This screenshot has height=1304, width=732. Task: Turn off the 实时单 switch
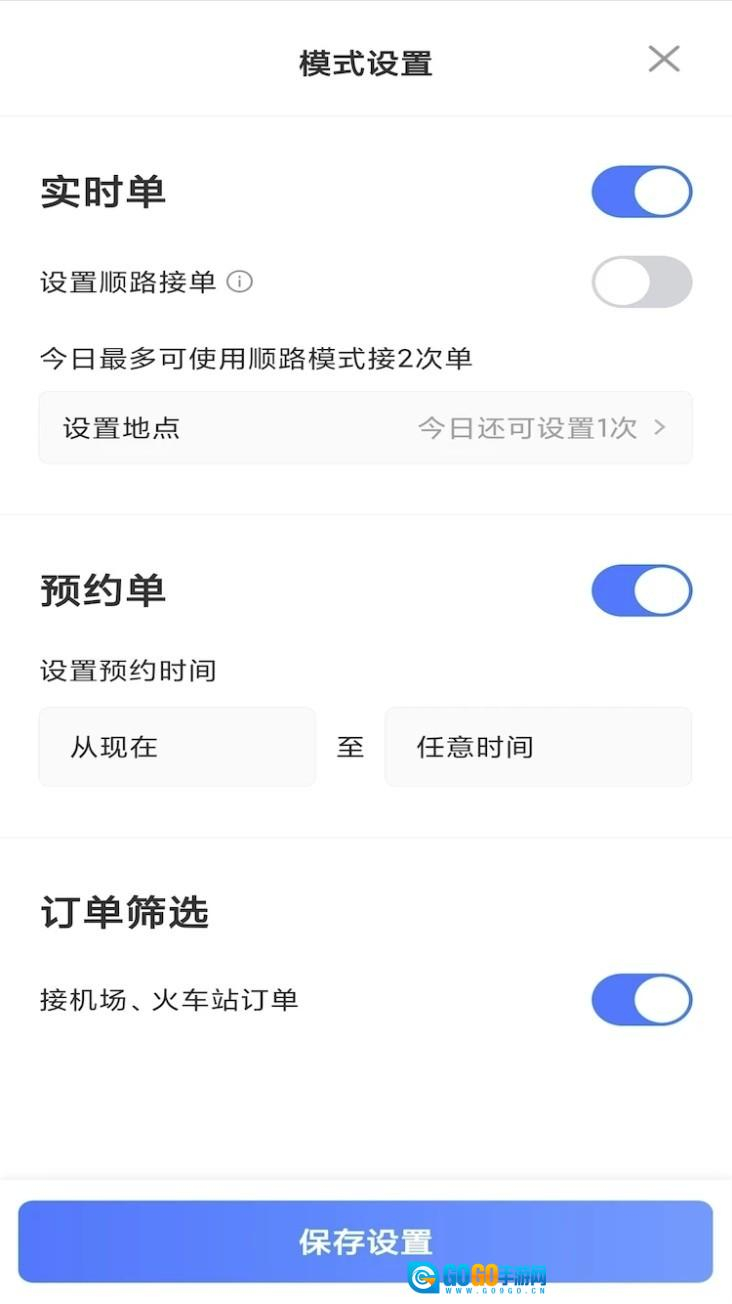pyautogui.click(x=641, y=192)
